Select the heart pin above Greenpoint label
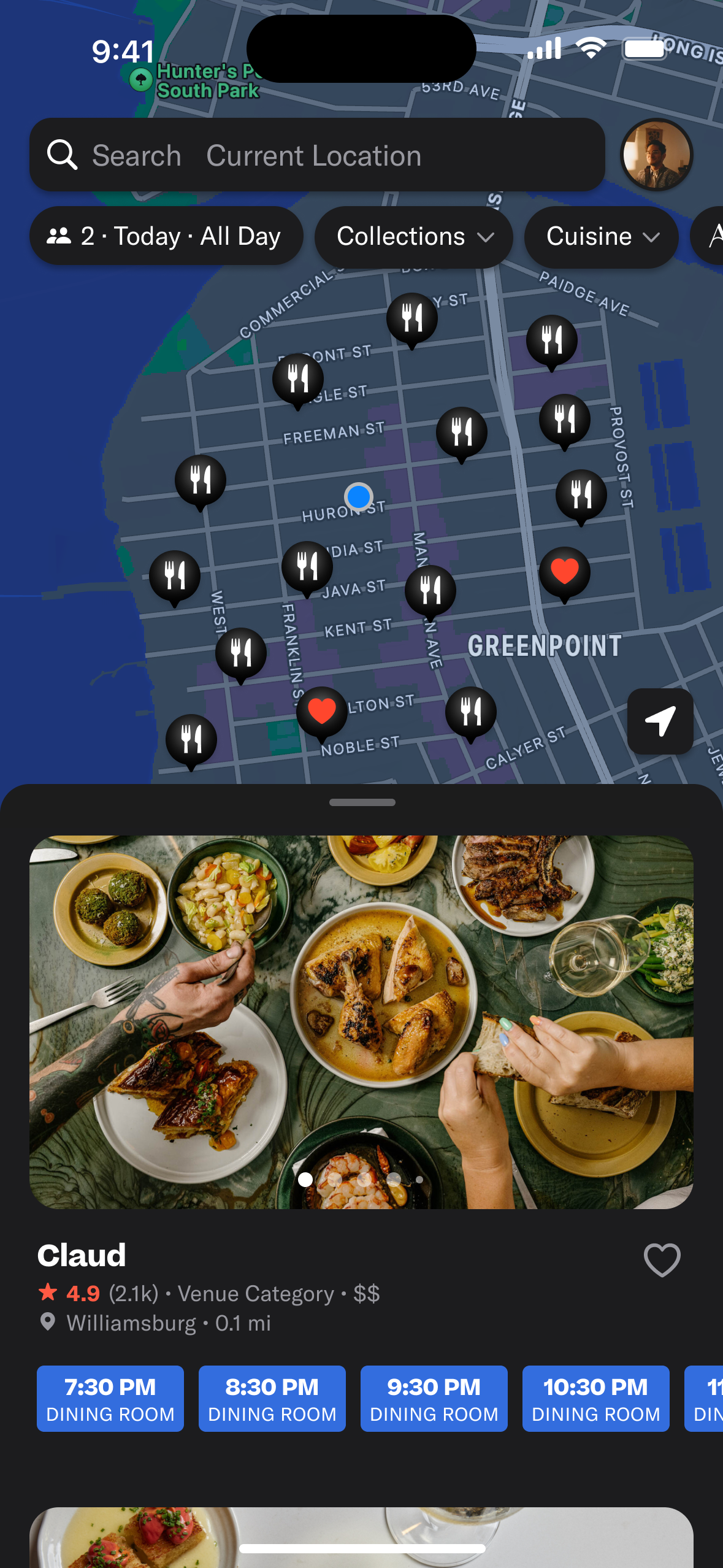The width and height of the screenshot is (723, 1568). pos(564,572)
